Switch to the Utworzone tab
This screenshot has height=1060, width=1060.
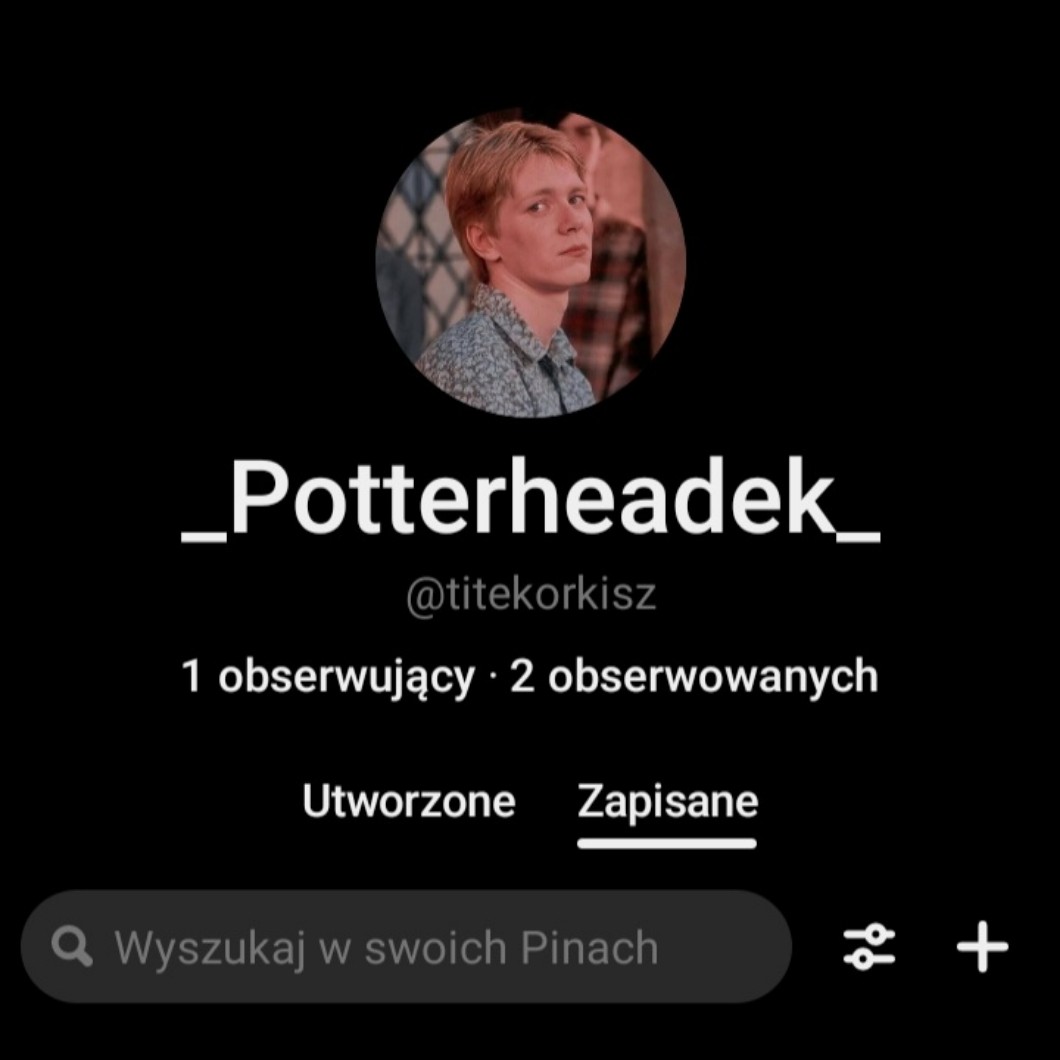click(408, 801)
